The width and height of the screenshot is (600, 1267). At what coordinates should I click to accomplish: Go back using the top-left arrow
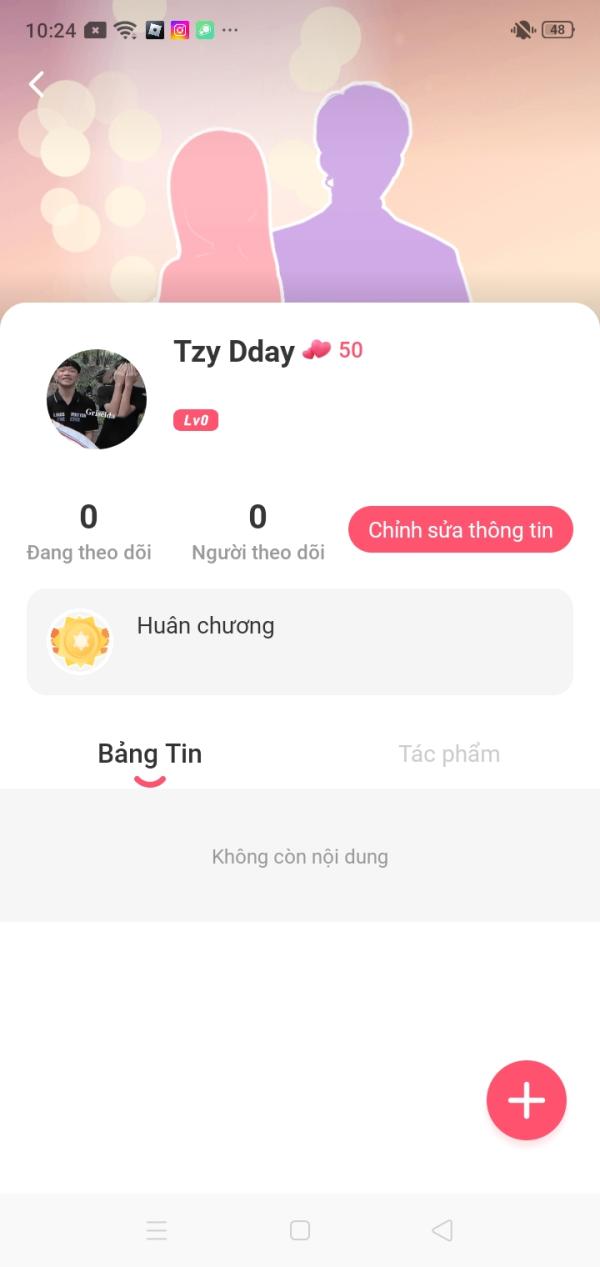(37, 84)
